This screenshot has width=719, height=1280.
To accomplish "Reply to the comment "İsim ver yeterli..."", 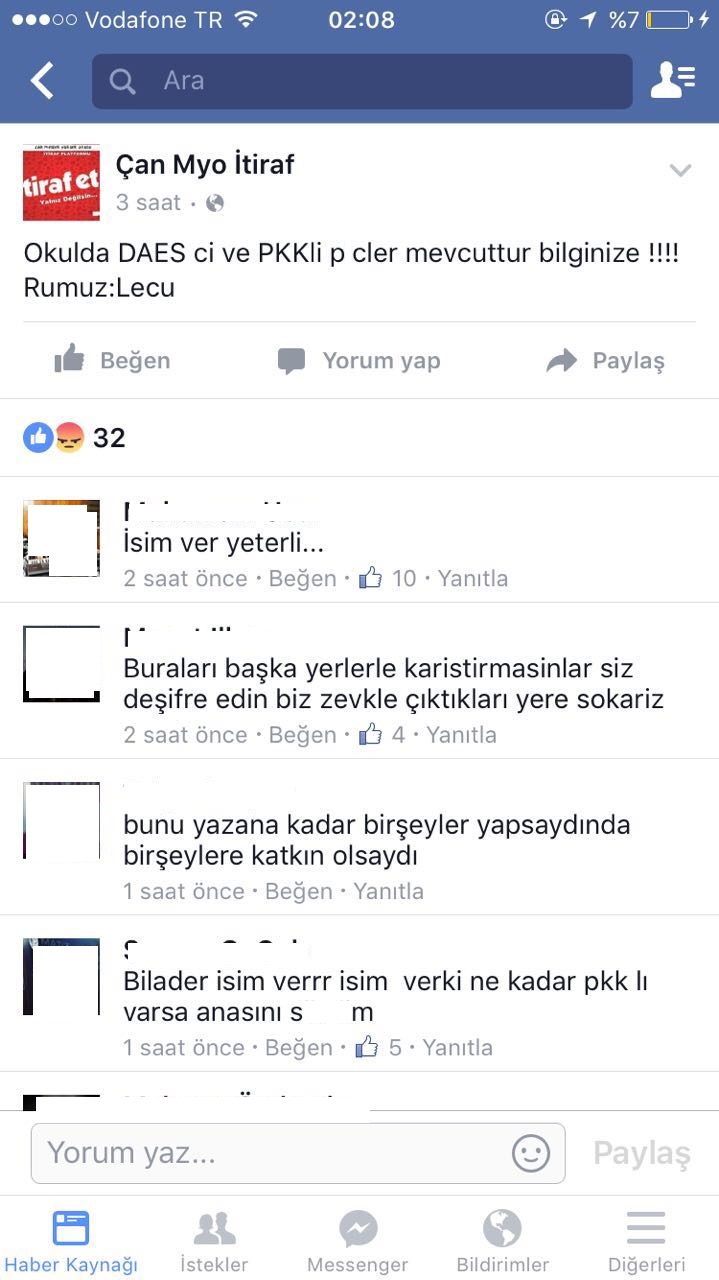I will pyautogui.click(x=473, y=578).
